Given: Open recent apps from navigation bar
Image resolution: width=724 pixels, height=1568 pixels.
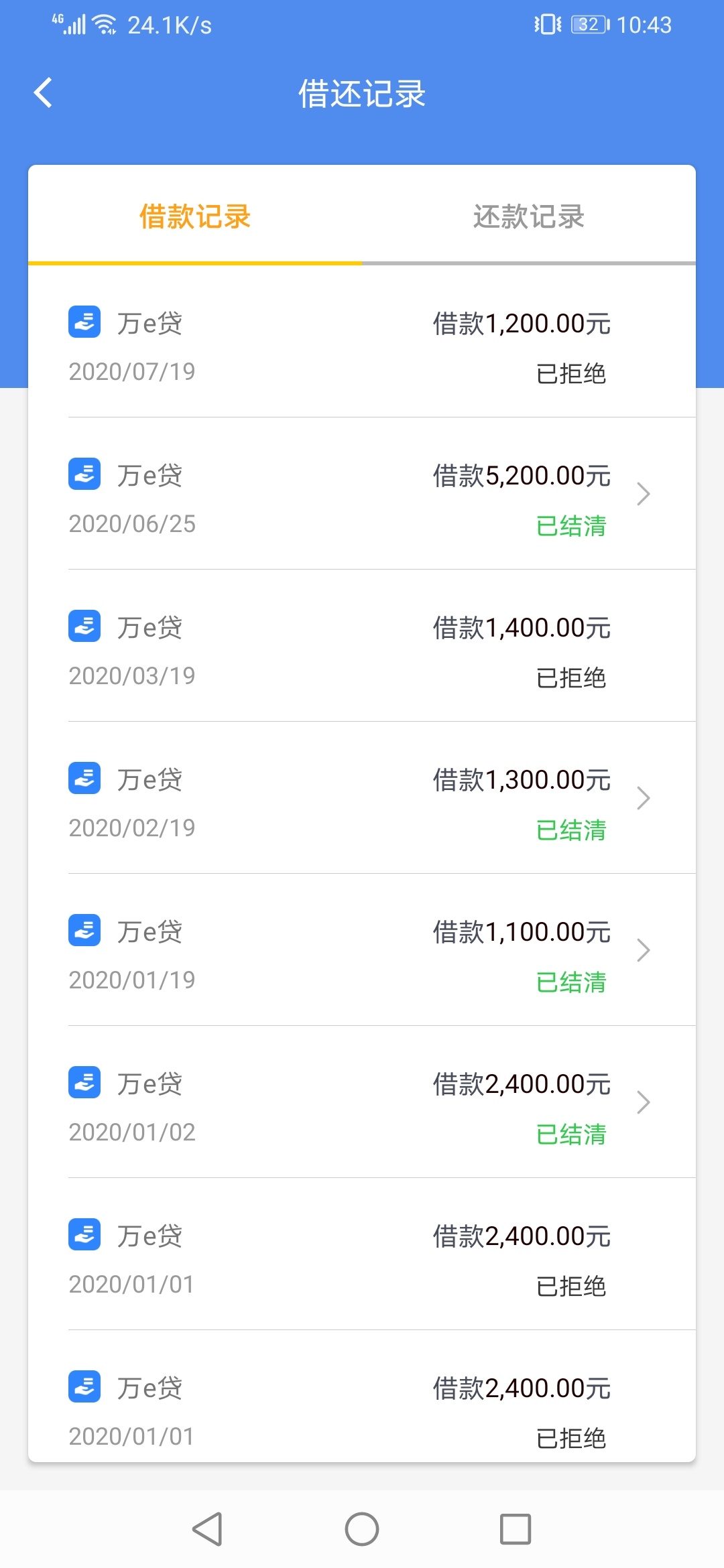Looking at the screenshot, I should (x=516, y=1529).
